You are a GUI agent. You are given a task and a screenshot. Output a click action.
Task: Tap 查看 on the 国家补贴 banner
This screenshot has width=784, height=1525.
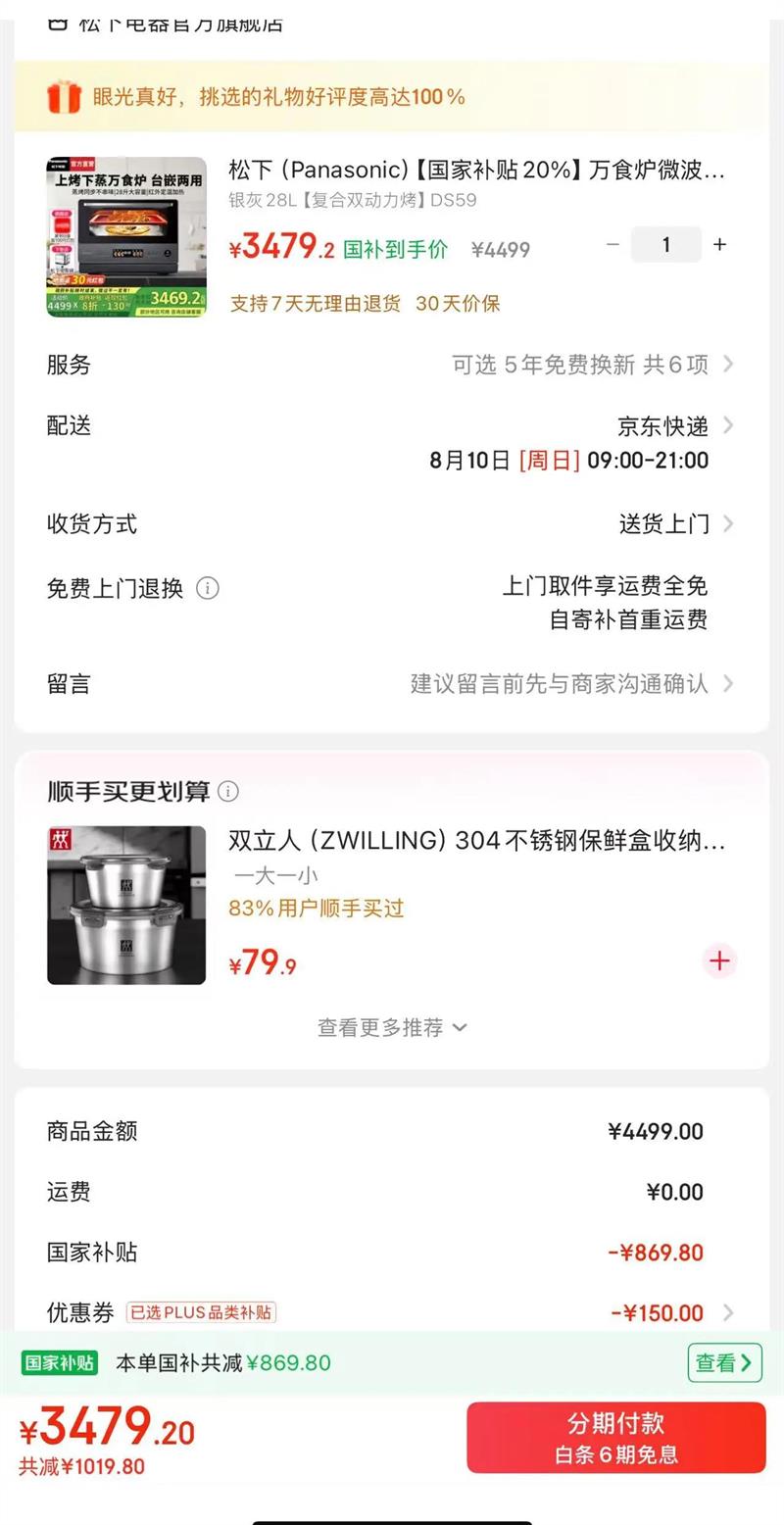[724, 1362]
